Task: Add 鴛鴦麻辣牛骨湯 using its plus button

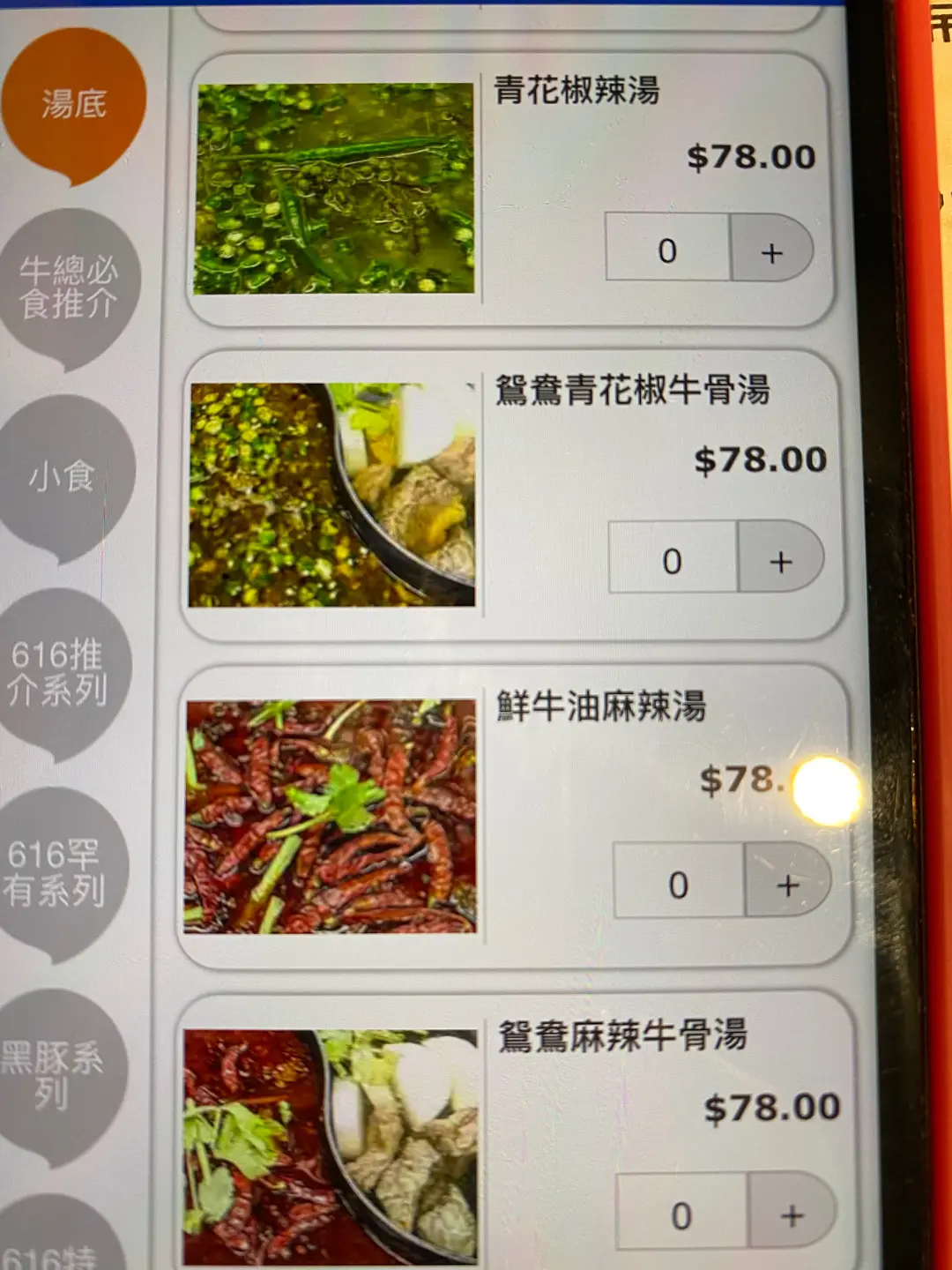Action: (791, 1215)
